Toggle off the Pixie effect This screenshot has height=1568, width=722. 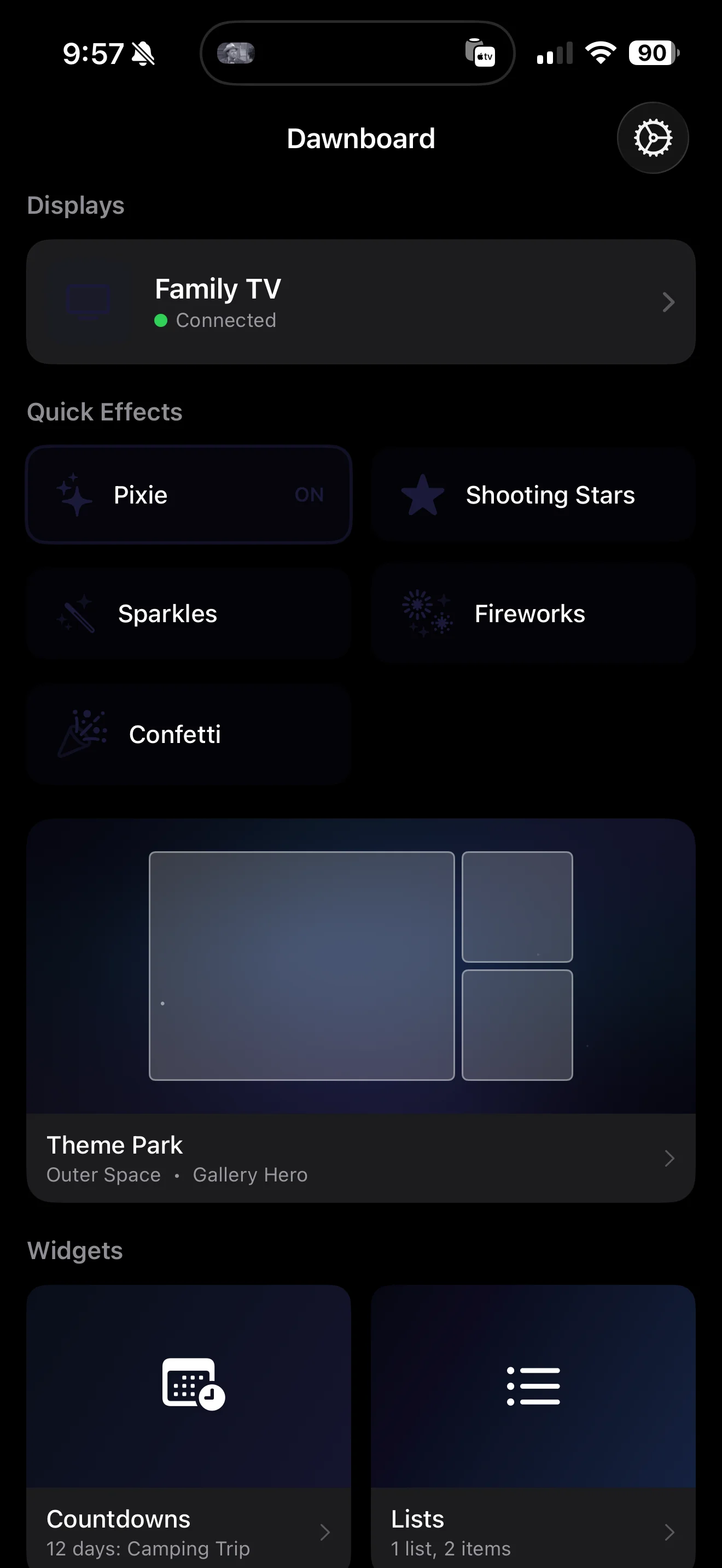pyautogui.click(x=189, y=494)
